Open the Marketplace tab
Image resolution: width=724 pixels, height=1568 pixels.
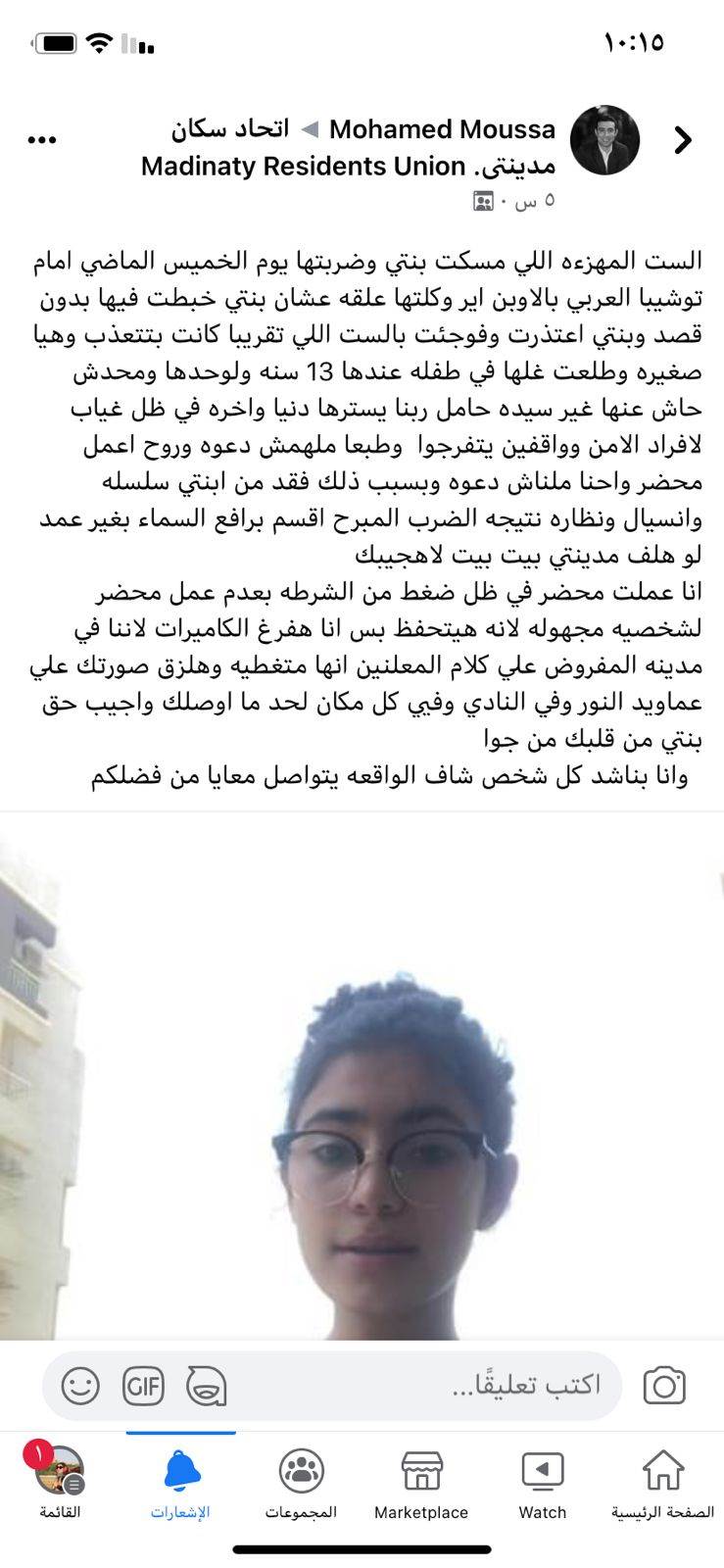pos(421,1484)
